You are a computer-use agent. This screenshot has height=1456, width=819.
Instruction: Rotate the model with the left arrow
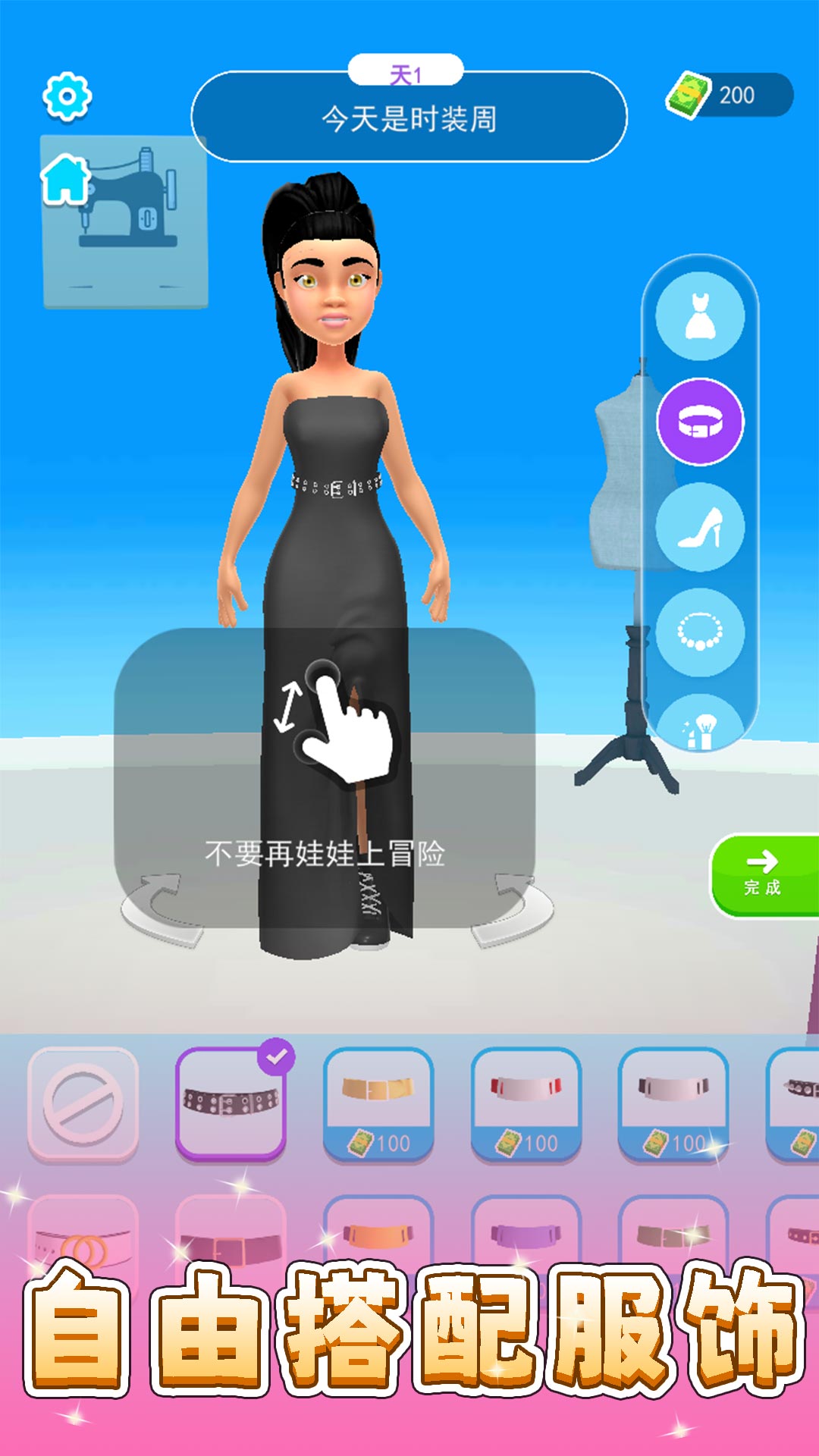point(162,908)
